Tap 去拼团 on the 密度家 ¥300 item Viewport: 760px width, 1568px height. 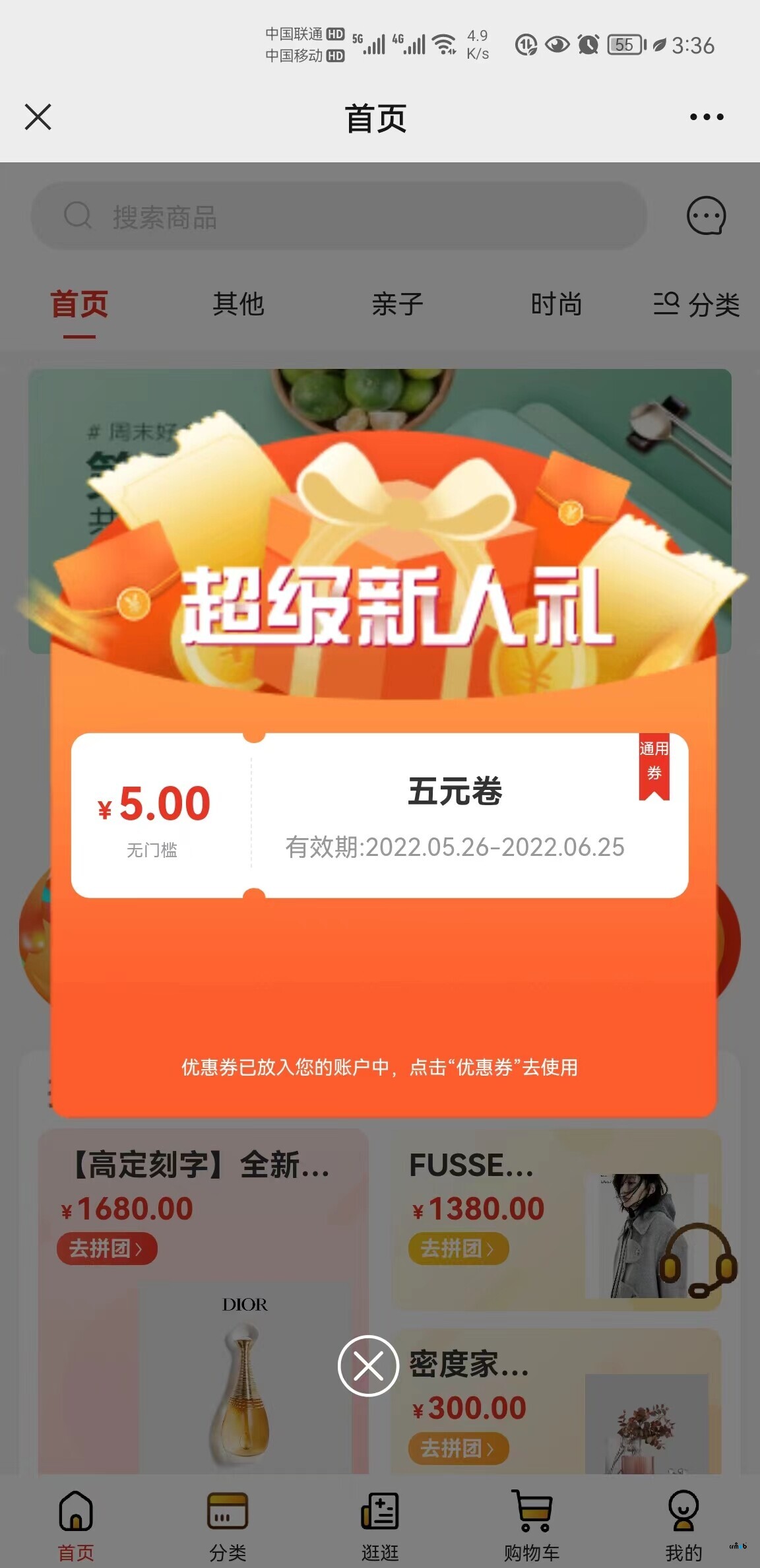coord(458,1449)
